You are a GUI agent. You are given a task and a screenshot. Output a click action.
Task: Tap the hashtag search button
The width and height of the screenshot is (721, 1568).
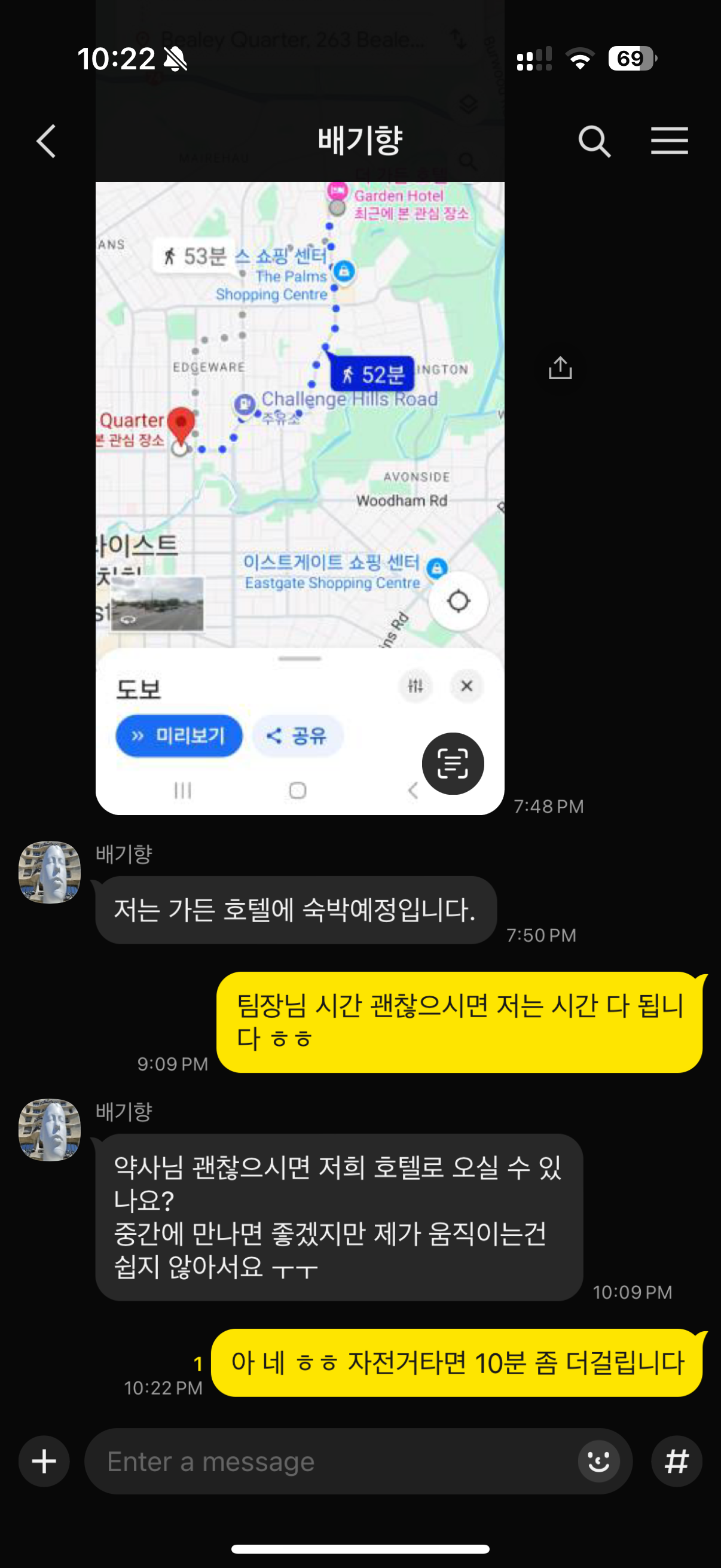coord(676,1461)
